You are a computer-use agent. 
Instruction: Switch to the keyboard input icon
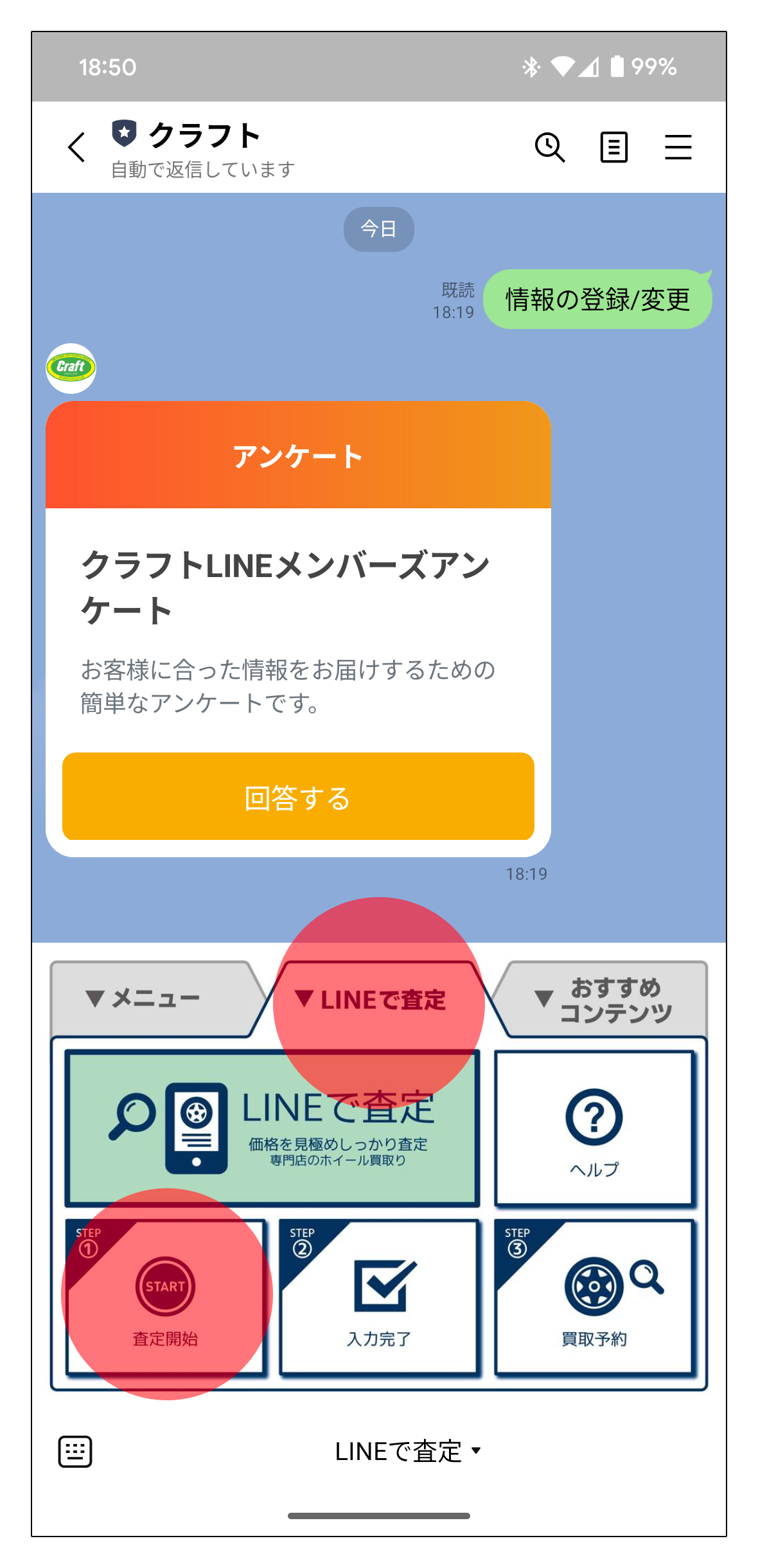pyautogui.click(x=75, y=1451)
